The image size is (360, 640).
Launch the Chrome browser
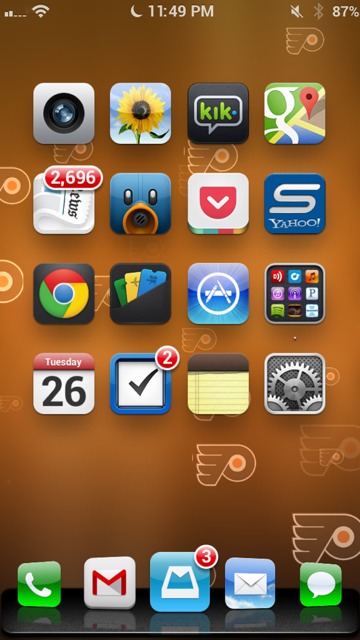point(64,293)
